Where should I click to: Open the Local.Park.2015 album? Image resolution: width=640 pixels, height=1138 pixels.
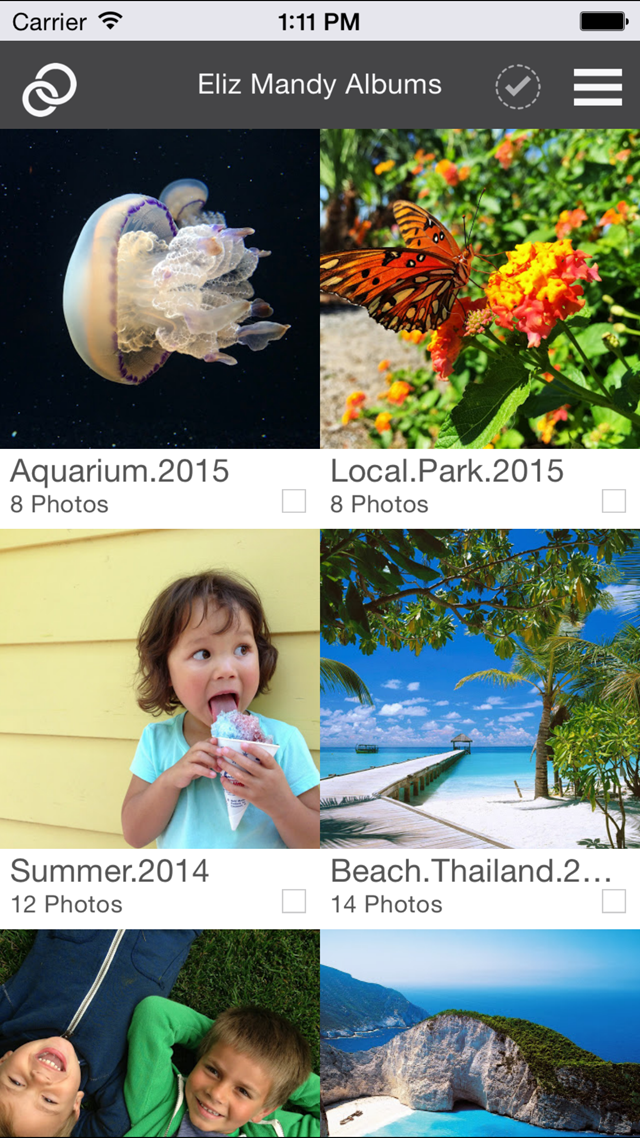pos(480,289)
